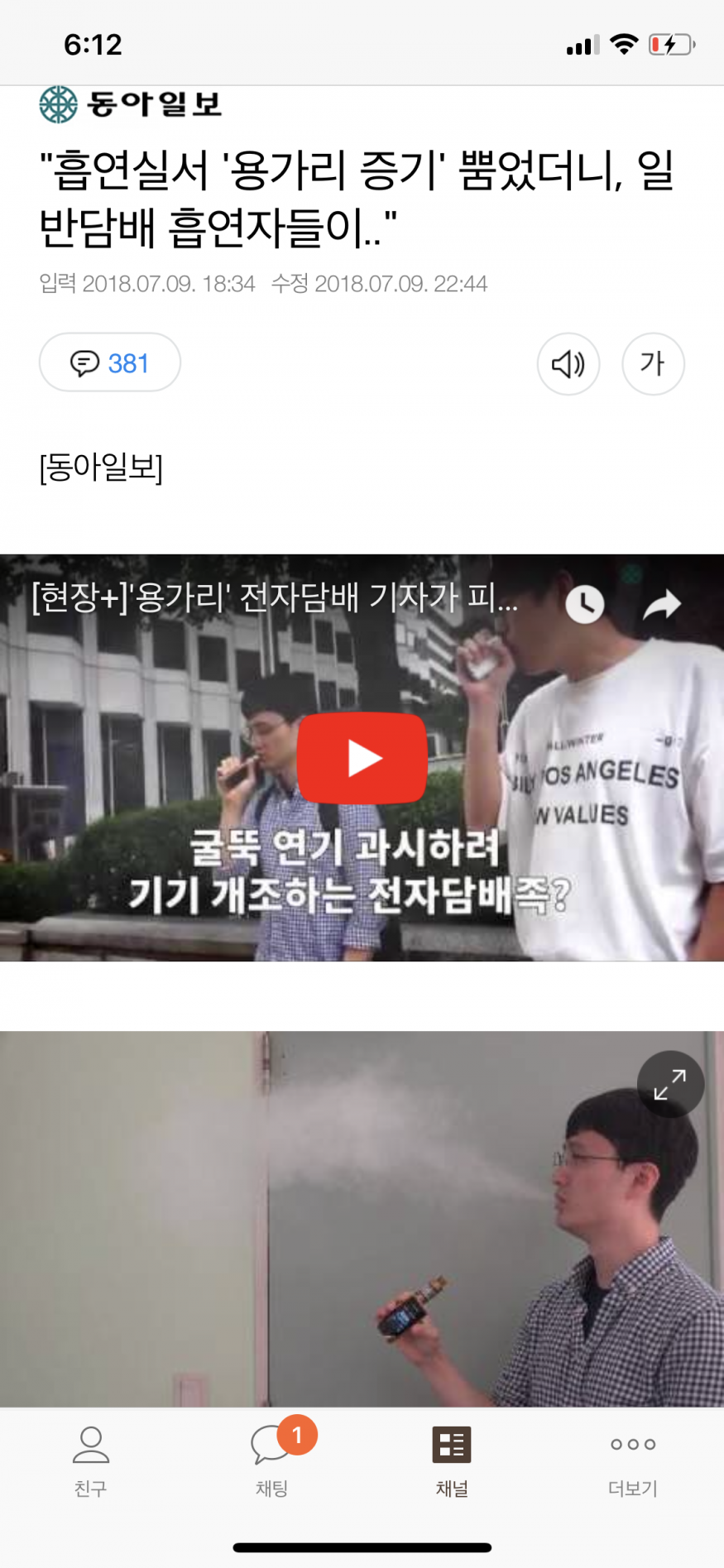The image size is (724, 1568).
Task: Share the embedded video
Action: tap(662, 604)
